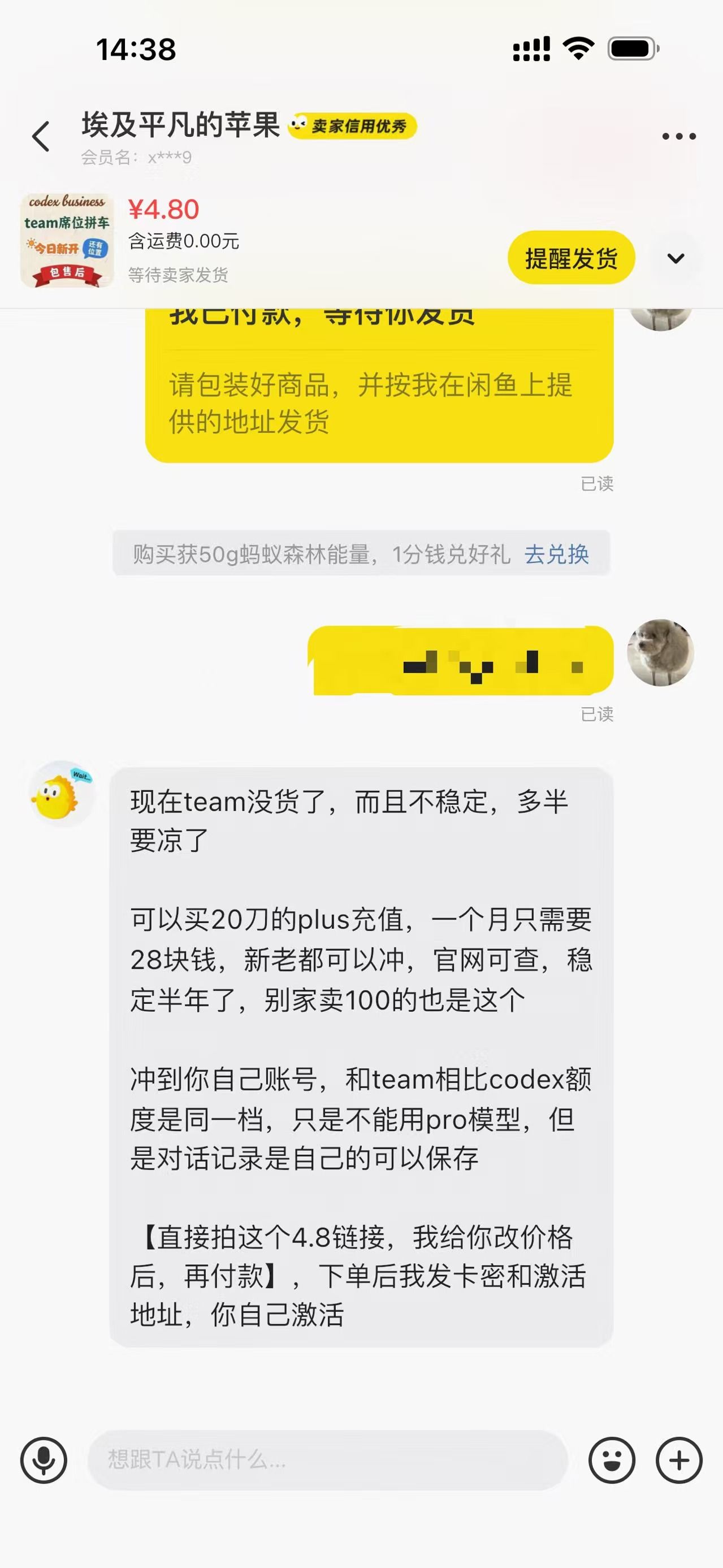Follow the 去兑换 link

click(556, 554)
